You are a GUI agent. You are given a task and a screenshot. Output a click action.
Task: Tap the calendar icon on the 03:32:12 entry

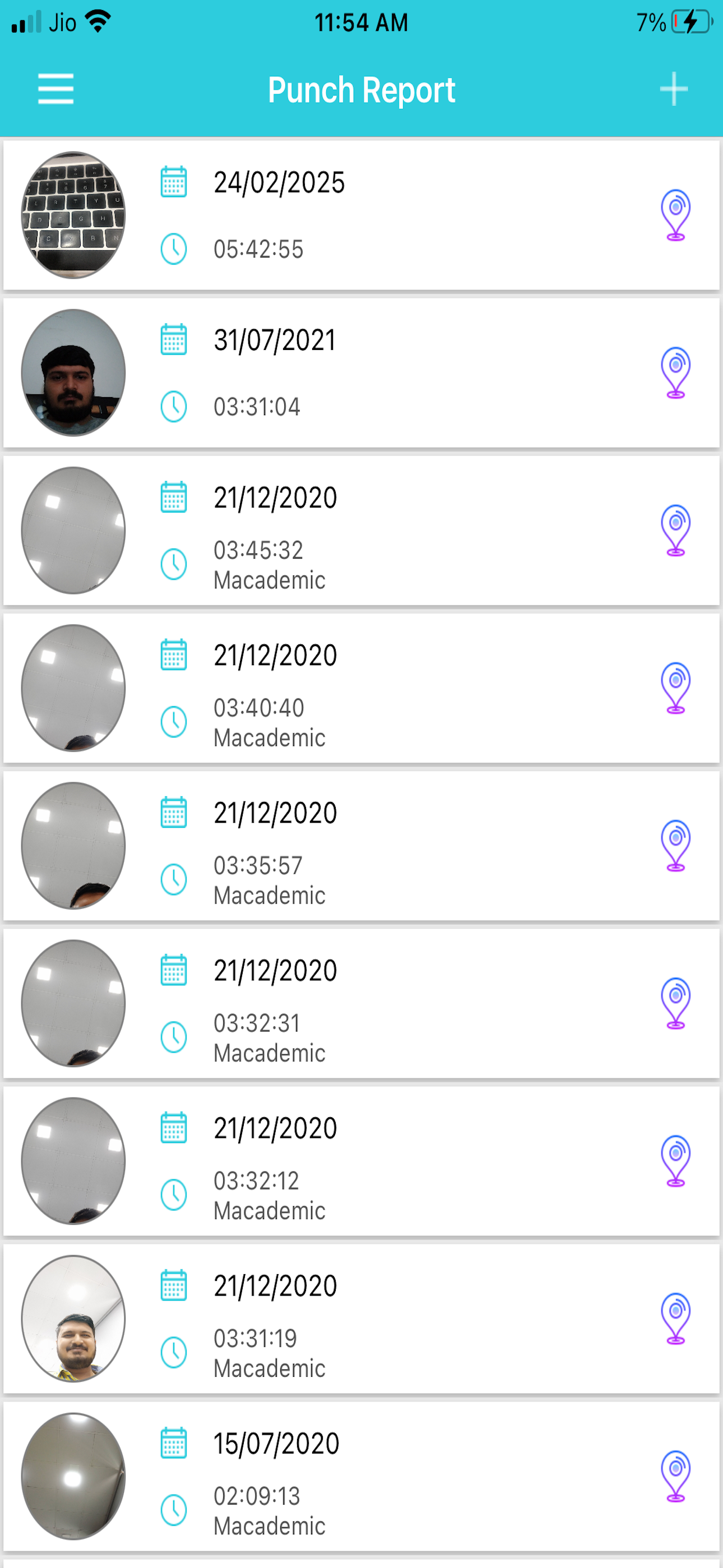tap(172, 1128)
